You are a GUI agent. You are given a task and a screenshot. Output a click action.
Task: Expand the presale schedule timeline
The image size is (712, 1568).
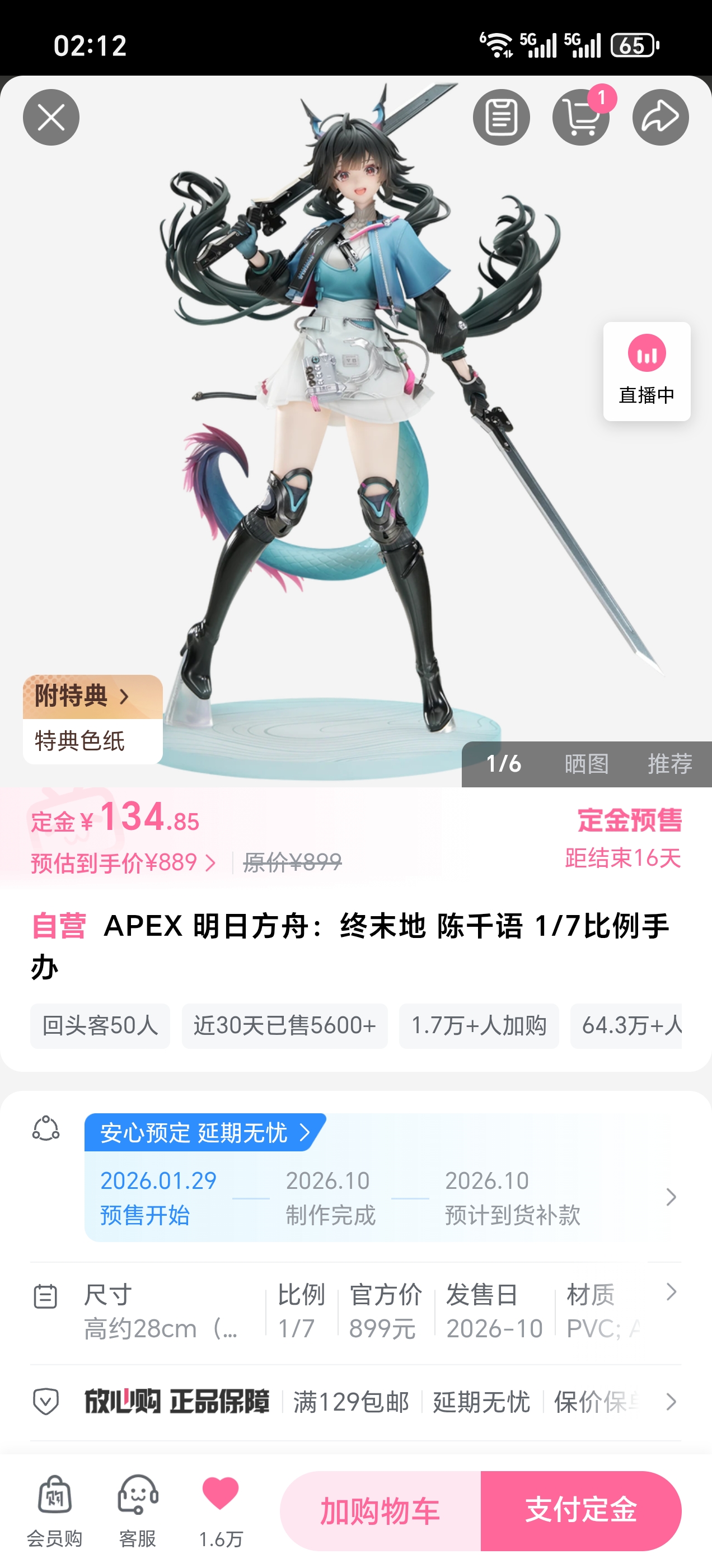[x=671, y=1197]
